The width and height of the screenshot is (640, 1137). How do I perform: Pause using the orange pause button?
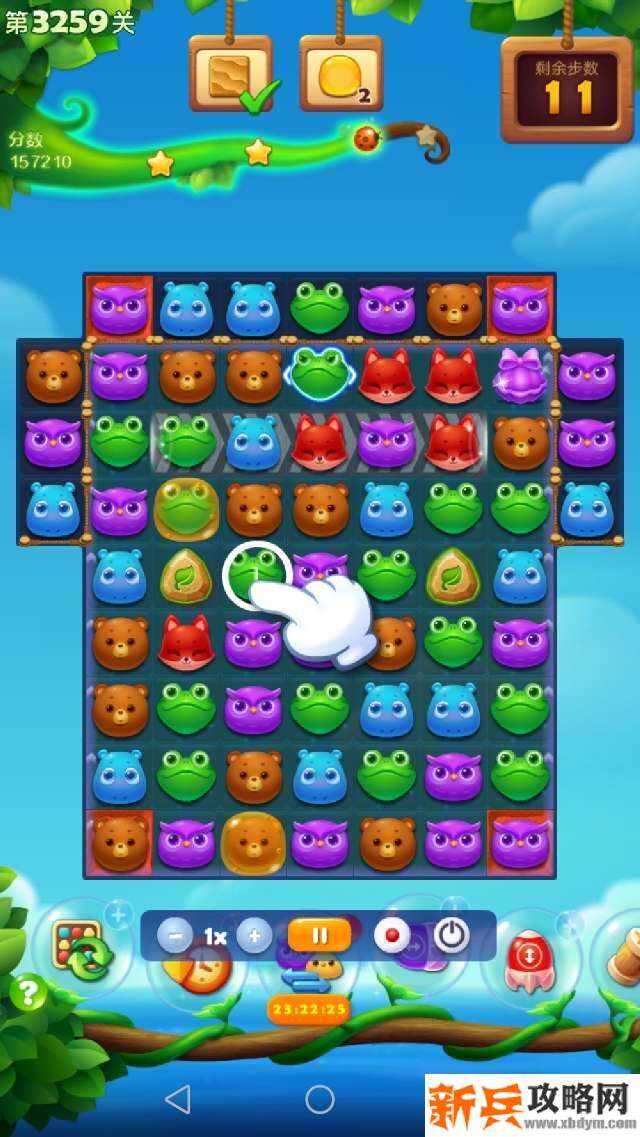(x=319, y=936)
